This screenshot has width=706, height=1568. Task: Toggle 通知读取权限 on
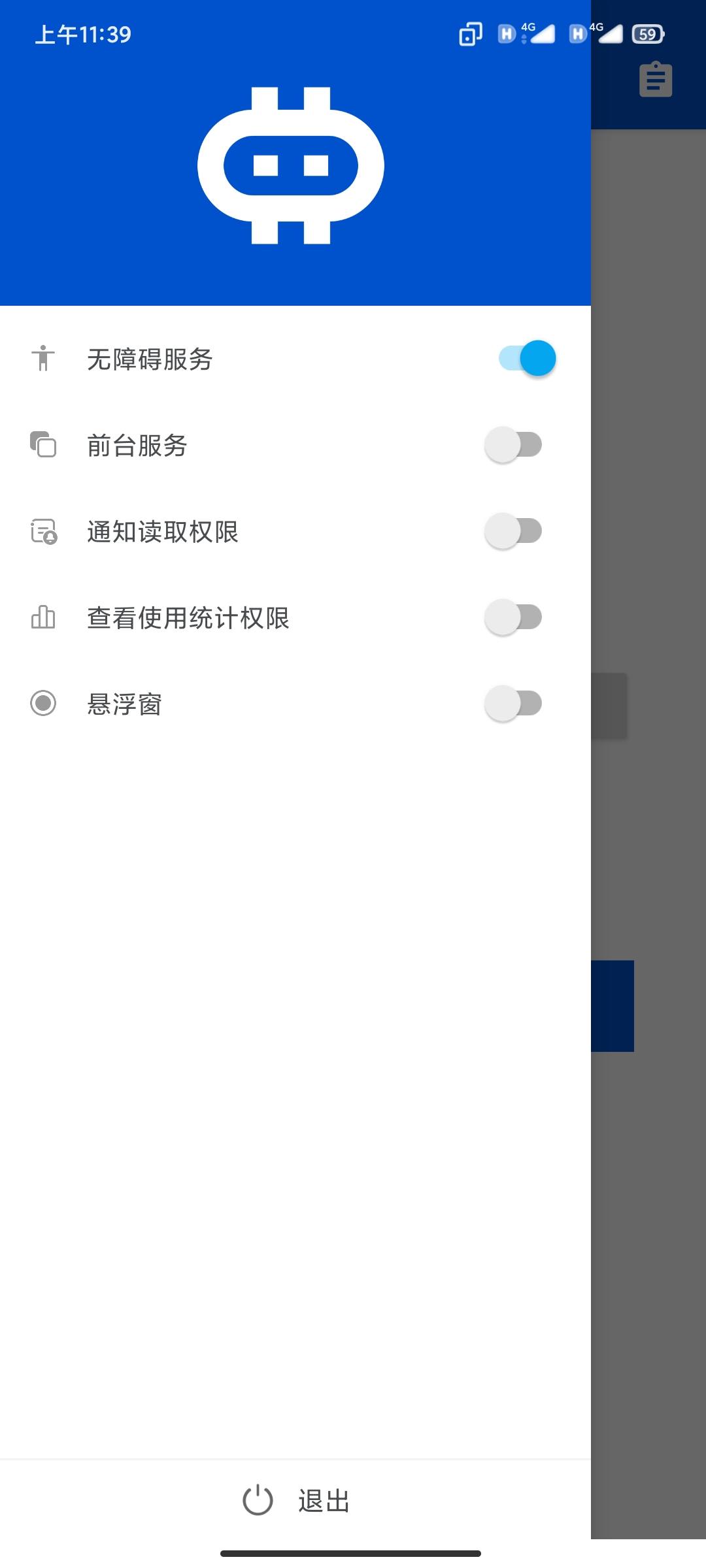[514, 531]
